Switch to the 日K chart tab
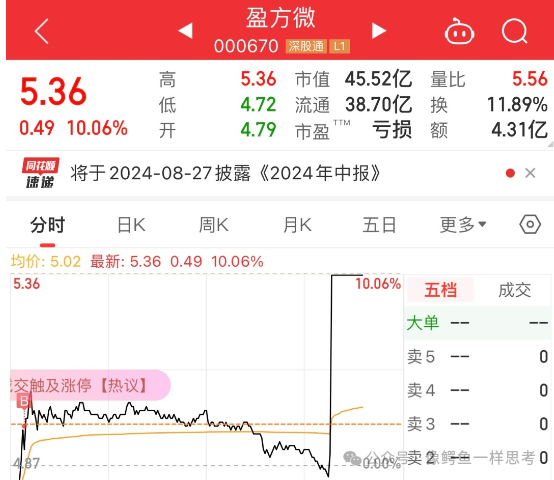 [x=131, y=225]
